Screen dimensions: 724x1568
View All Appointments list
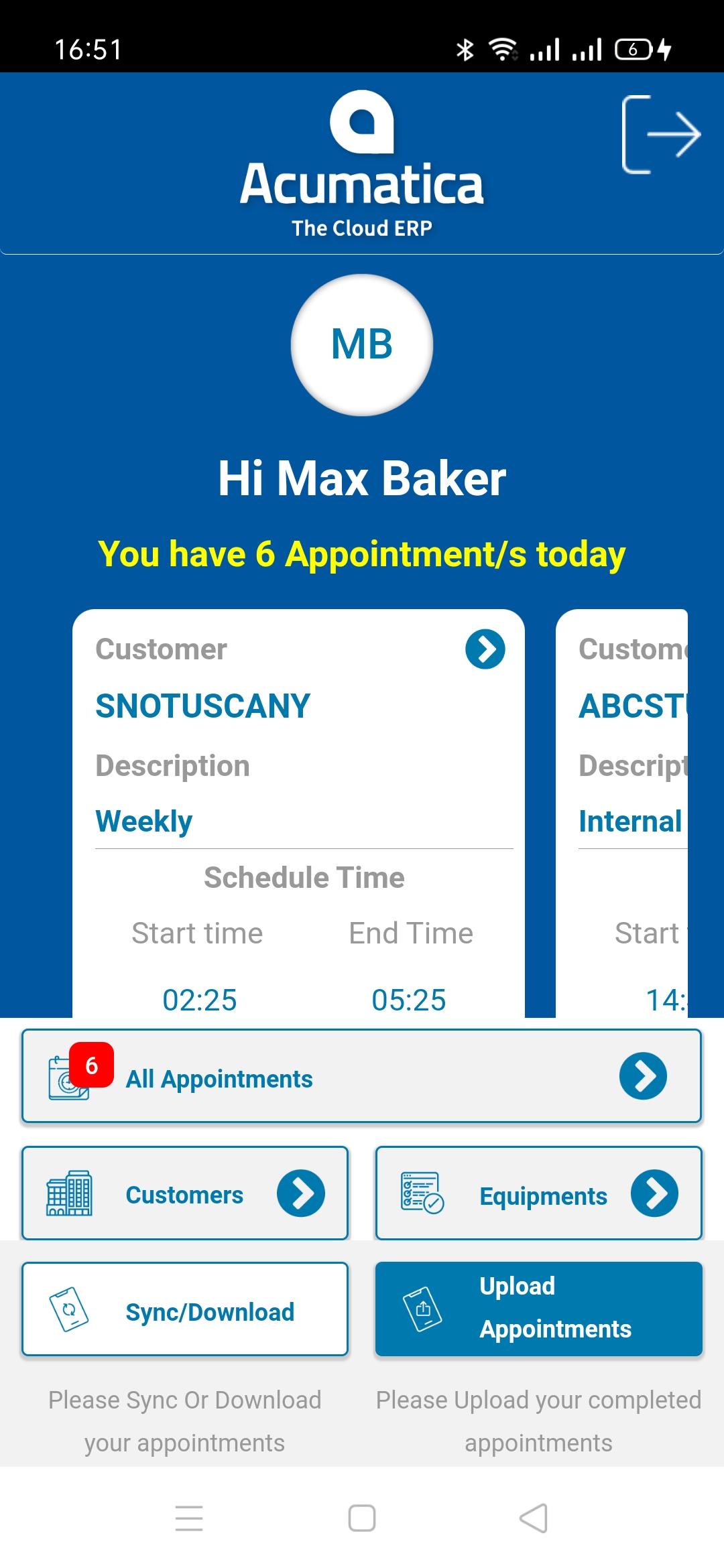(361, 1076)
